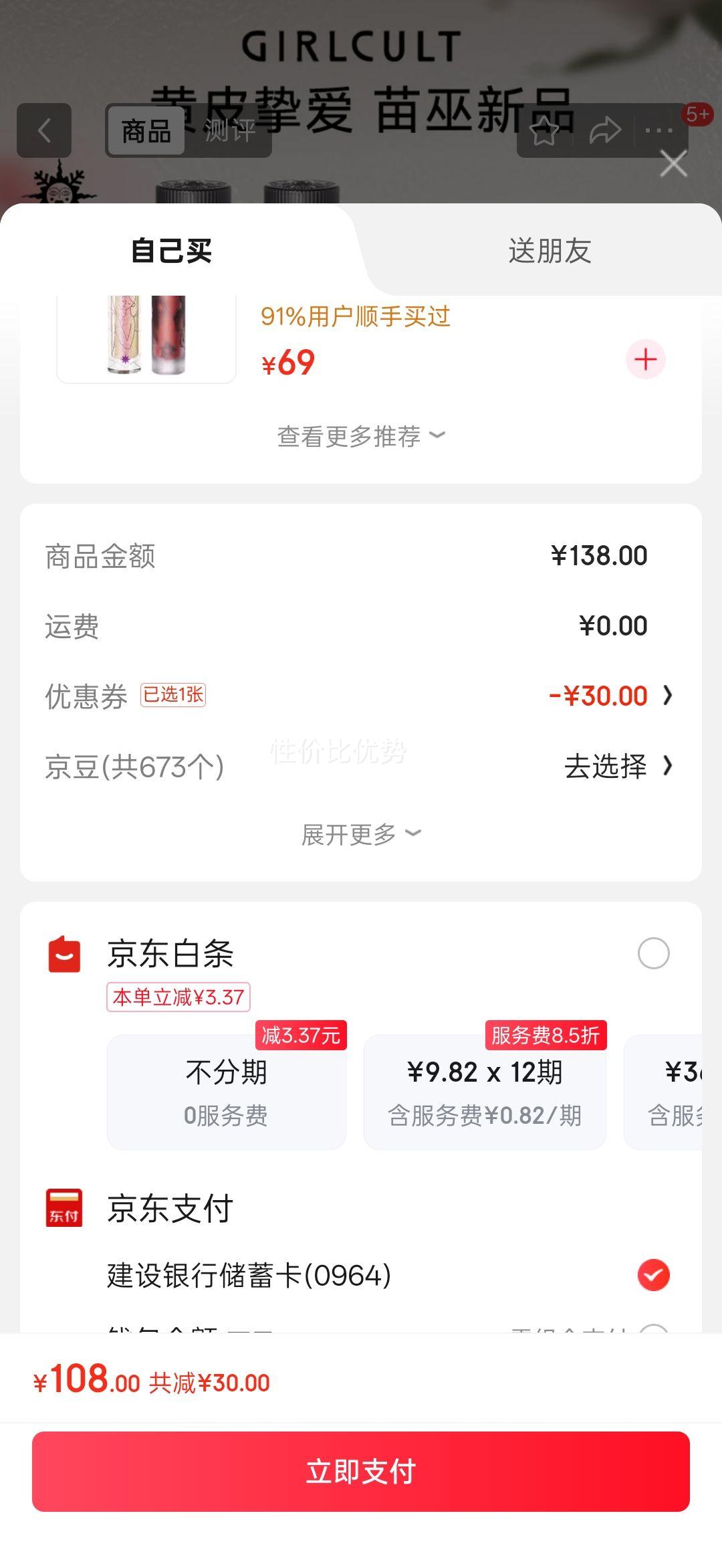Expand 展开更多 price details
722x1568 pixels.
(x=361, y=834)
